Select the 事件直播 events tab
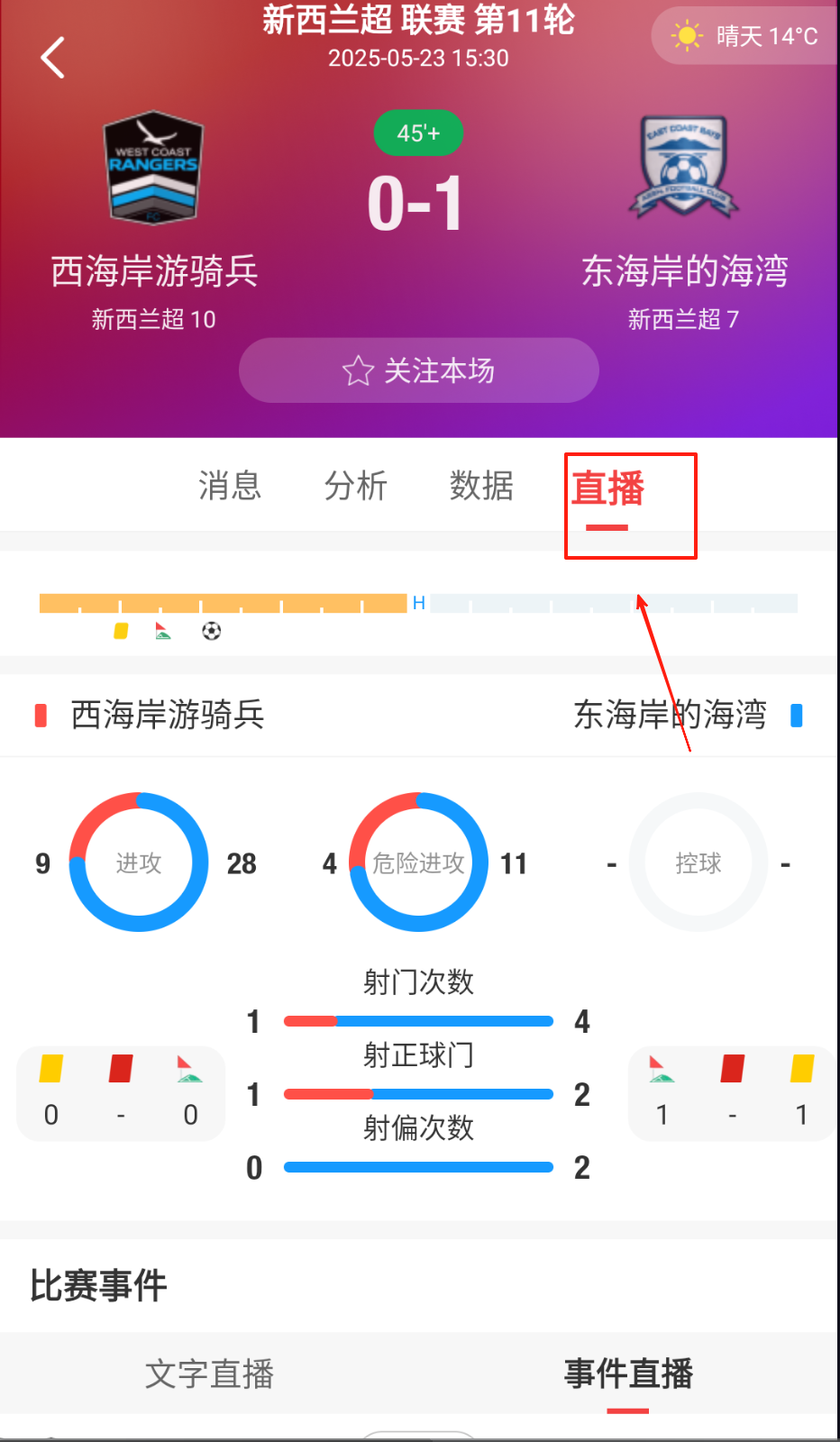The height and width of the screenshot is (1442, 840). click(628, 1374)
